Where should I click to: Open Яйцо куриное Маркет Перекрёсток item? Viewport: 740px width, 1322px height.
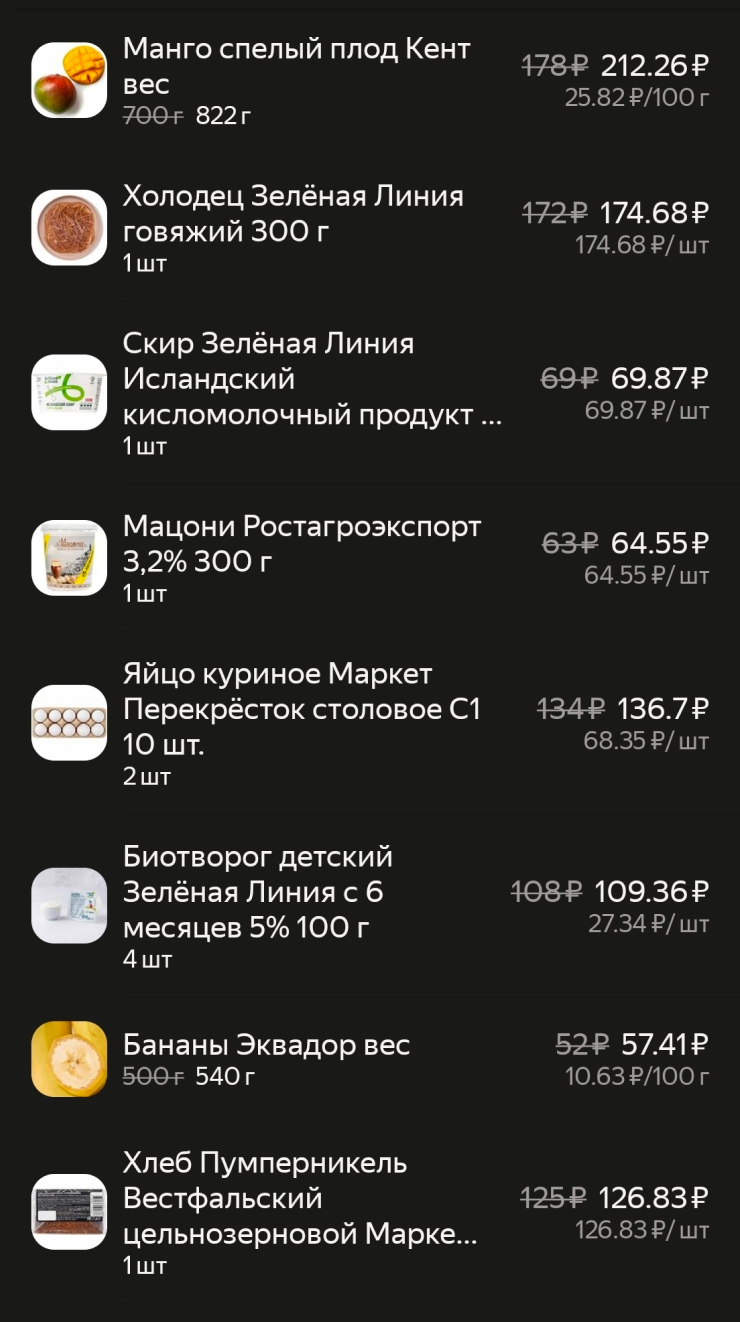tap(301, 709)
